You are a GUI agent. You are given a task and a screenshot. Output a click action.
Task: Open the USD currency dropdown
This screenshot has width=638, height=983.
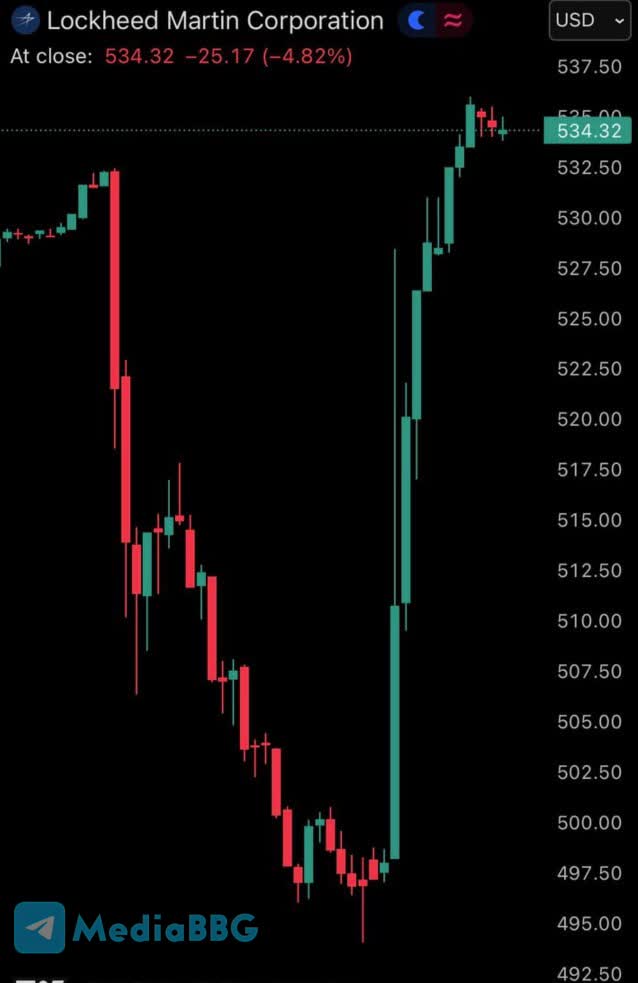[589, 20]
